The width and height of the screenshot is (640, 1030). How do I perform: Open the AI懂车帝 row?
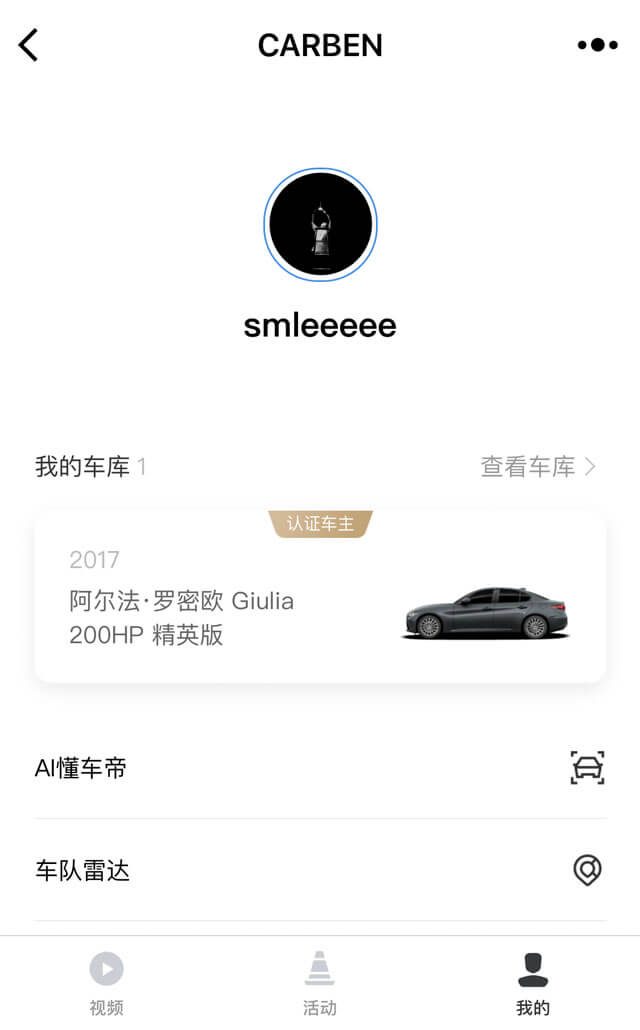click(x=320, y=767)
